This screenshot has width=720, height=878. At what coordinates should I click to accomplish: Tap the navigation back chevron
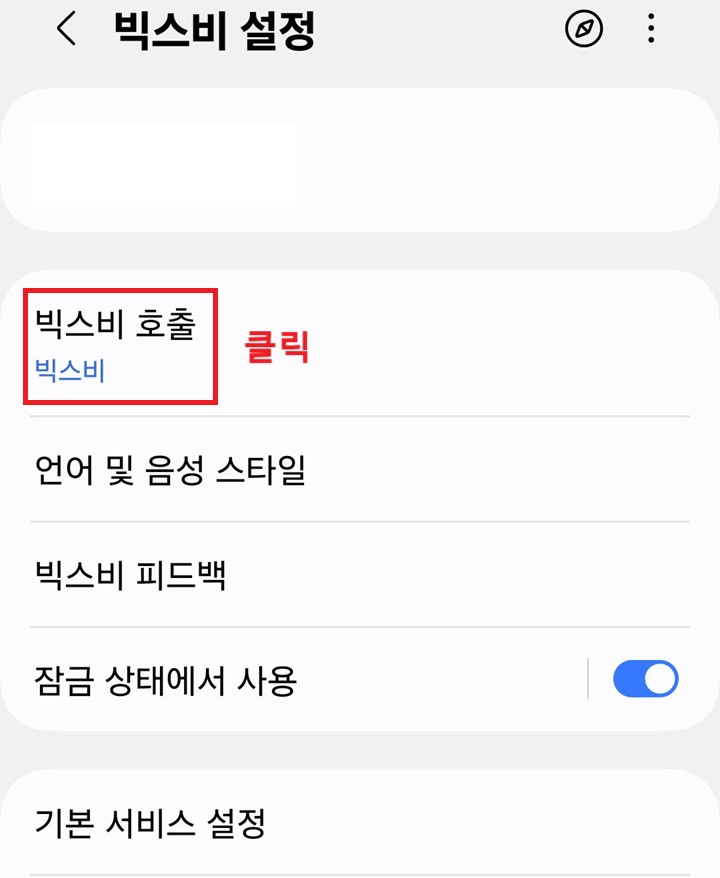click(65, 30)
